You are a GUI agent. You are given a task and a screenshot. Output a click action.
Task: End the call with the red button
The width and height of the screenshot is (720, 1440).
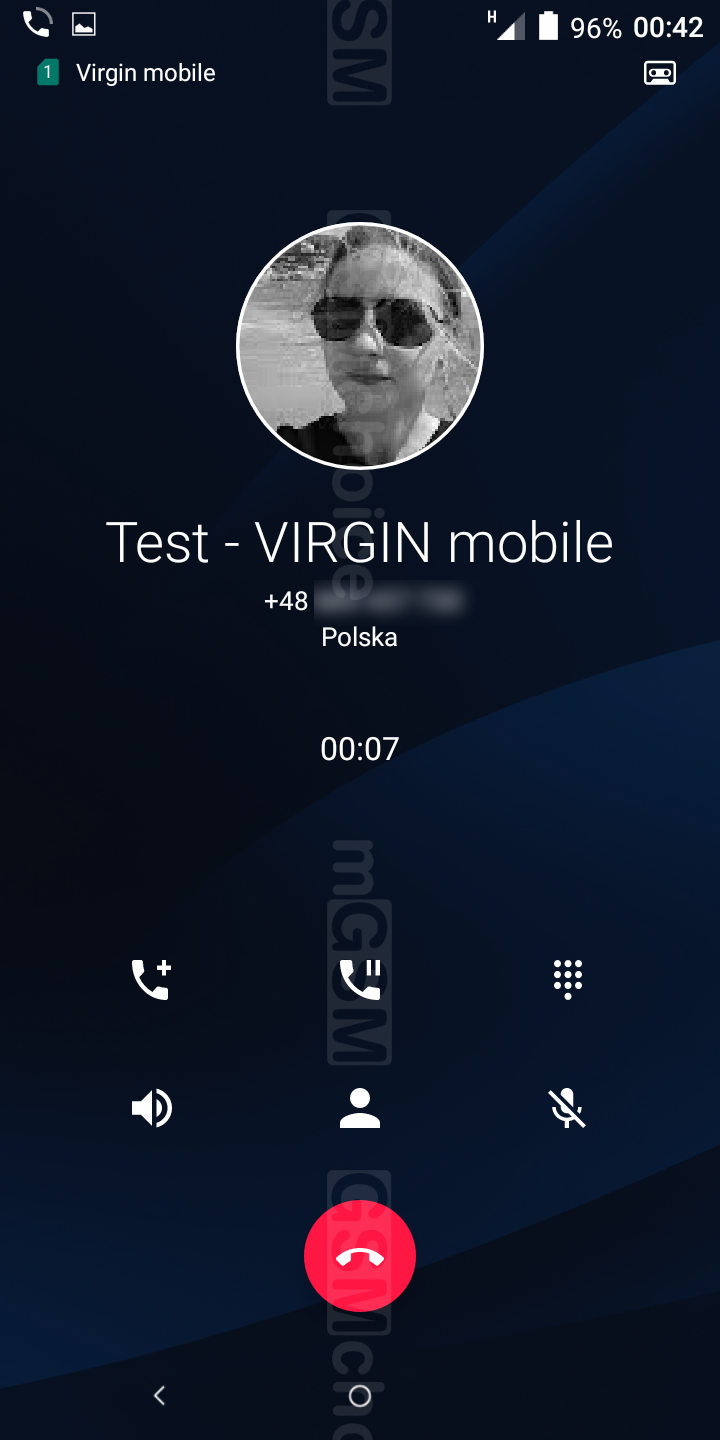point(360,1256)
